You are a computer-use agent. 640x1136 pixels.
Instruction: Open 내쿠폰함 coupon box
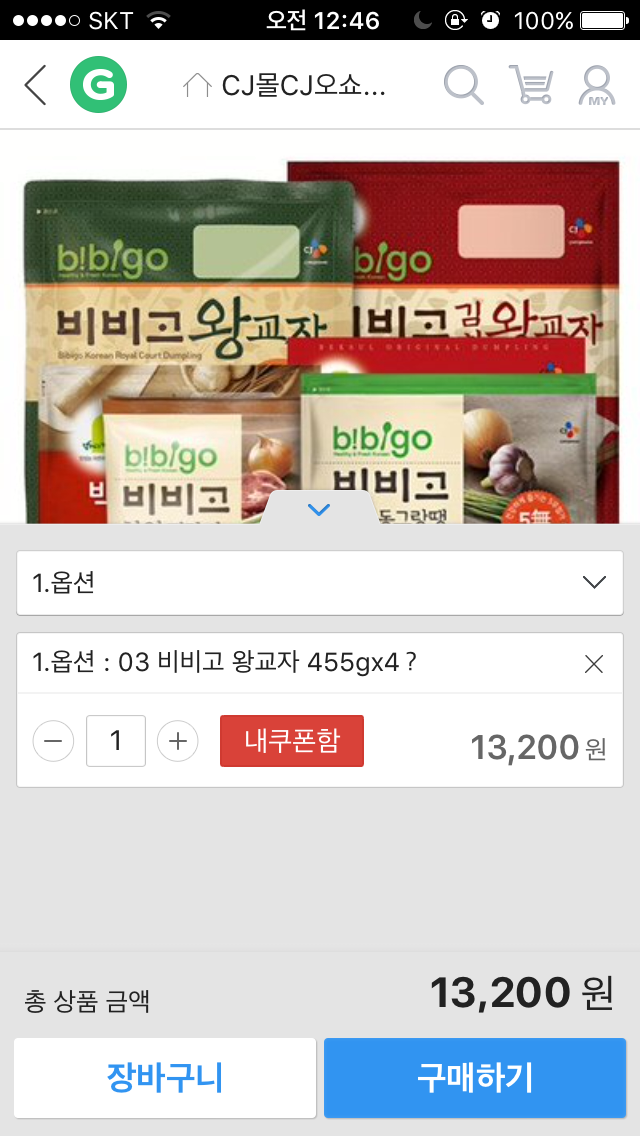tap(292, 741)
